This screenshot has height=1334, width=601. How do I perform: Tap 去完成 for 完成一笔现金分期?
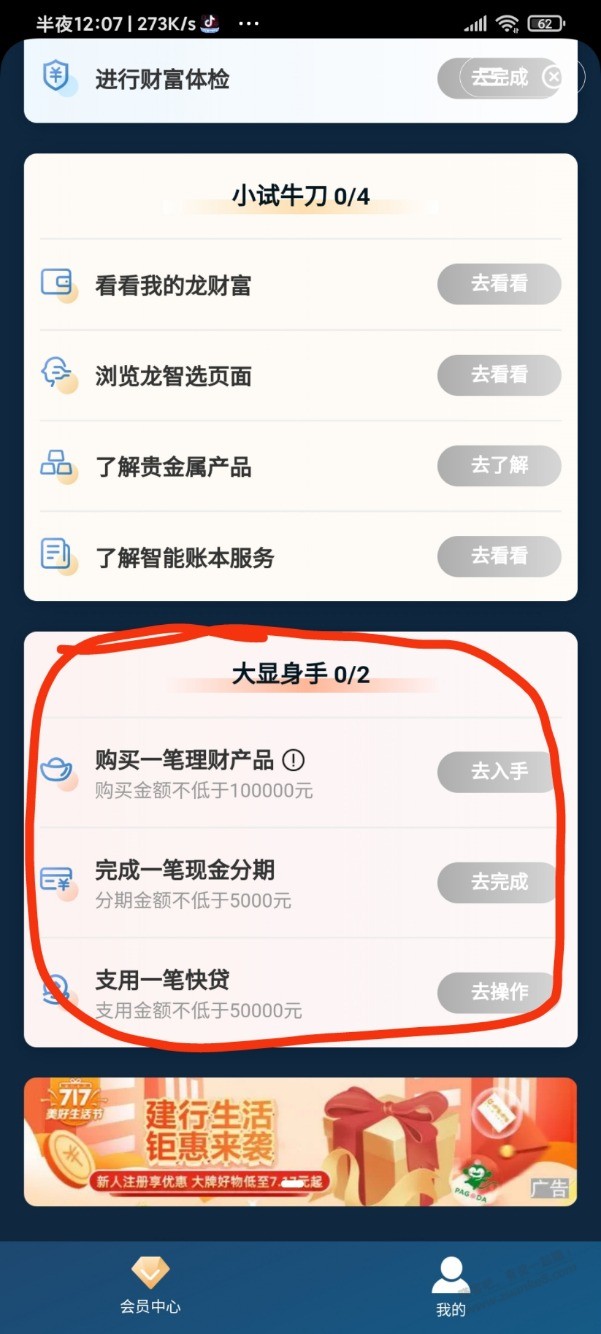[499, 882]
